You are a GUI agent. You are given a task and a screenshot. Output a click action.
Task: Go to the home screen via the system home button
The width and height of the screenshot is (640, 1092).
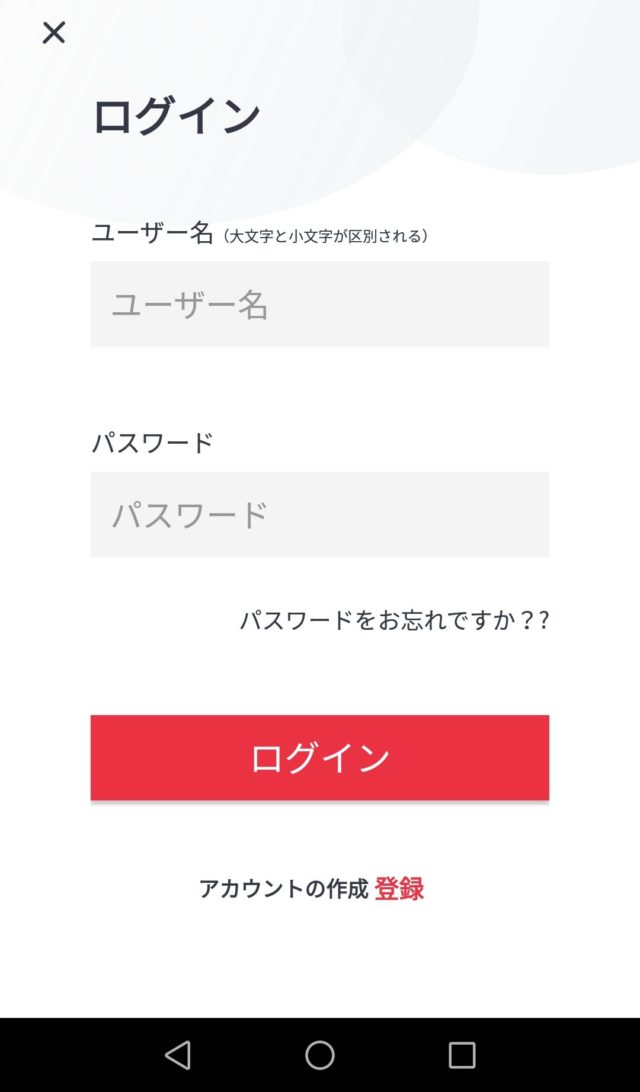(x=320, y=1055)
